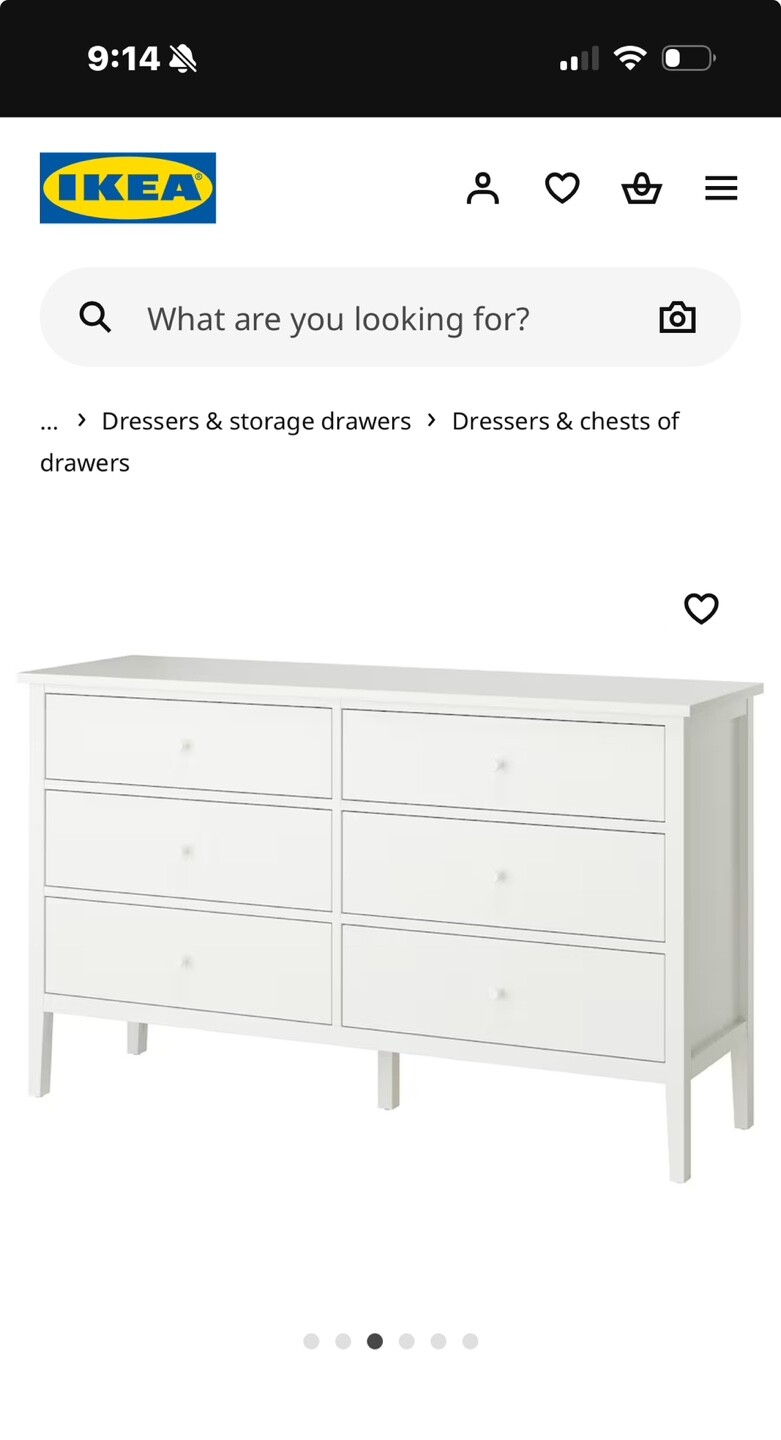Open the IKEA home page logo
Image resolution: width=781 pixels, height=1440 pixels.
click(x=128, y=188)
